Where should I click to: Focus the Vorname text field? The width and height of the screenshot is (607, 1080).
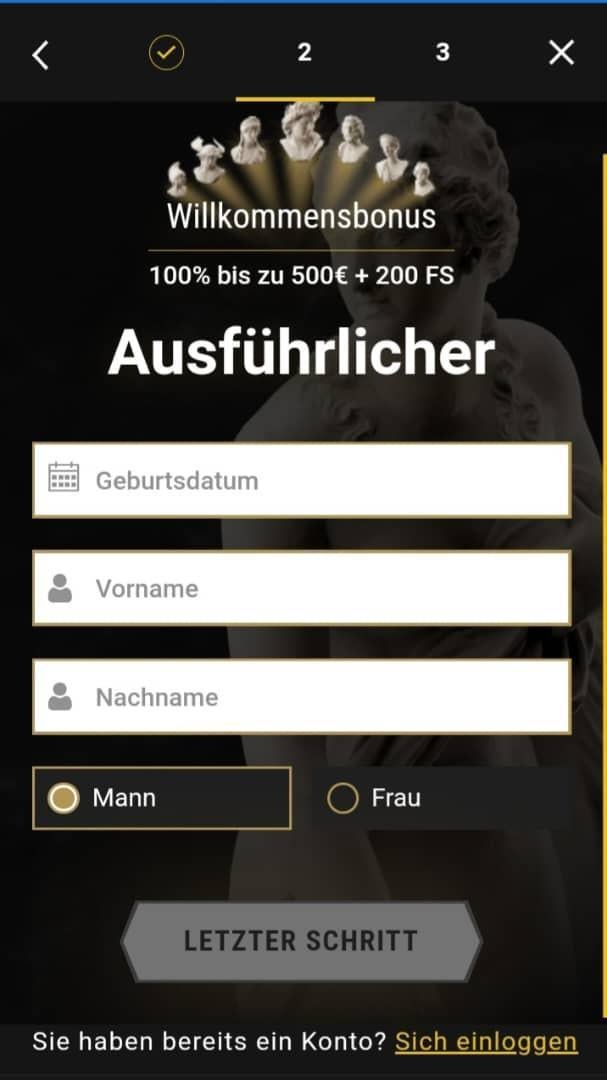point(302,588)
